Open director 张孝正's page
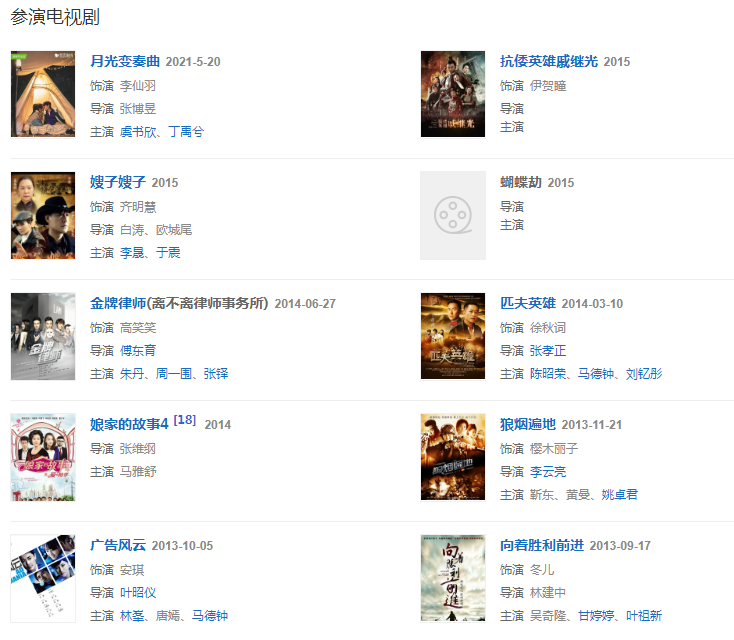This screenshot has height=640, width=734. click(x=548, y=351)
